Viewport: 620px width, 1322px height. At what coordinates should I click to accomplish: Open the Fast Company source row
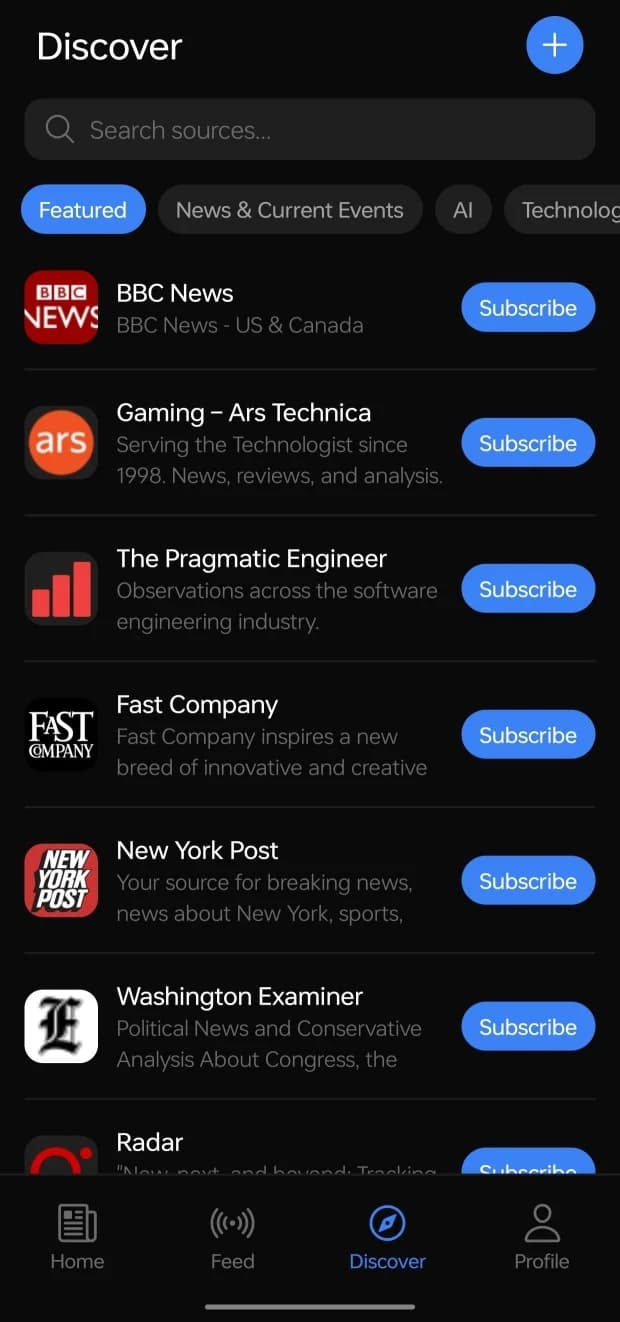click(x=250, y=735)
